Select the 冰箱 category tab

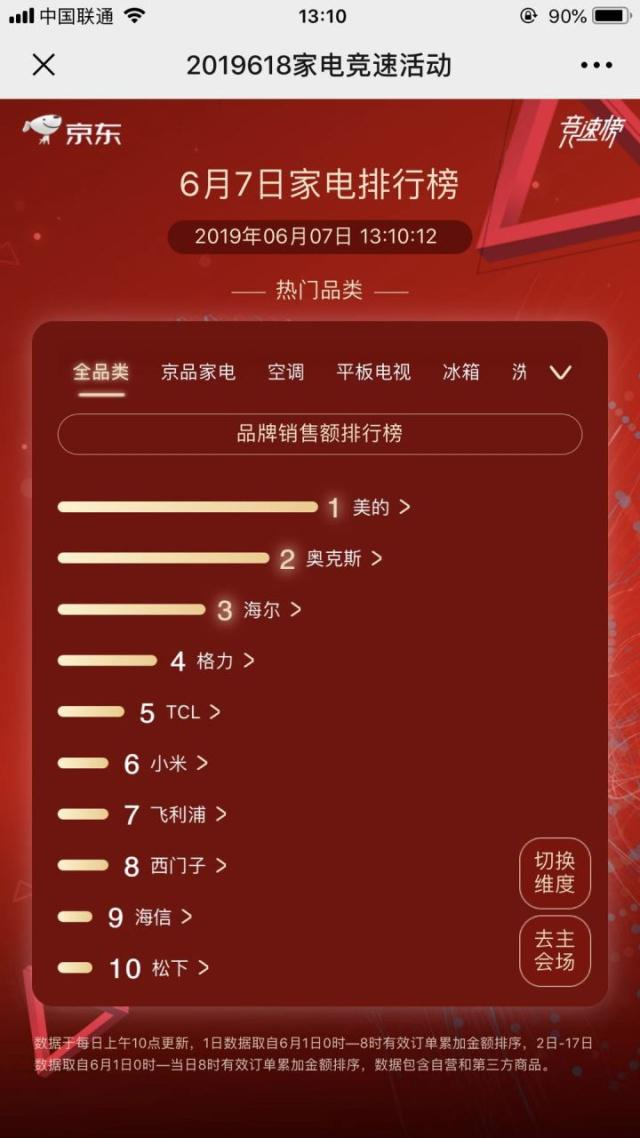461,372
